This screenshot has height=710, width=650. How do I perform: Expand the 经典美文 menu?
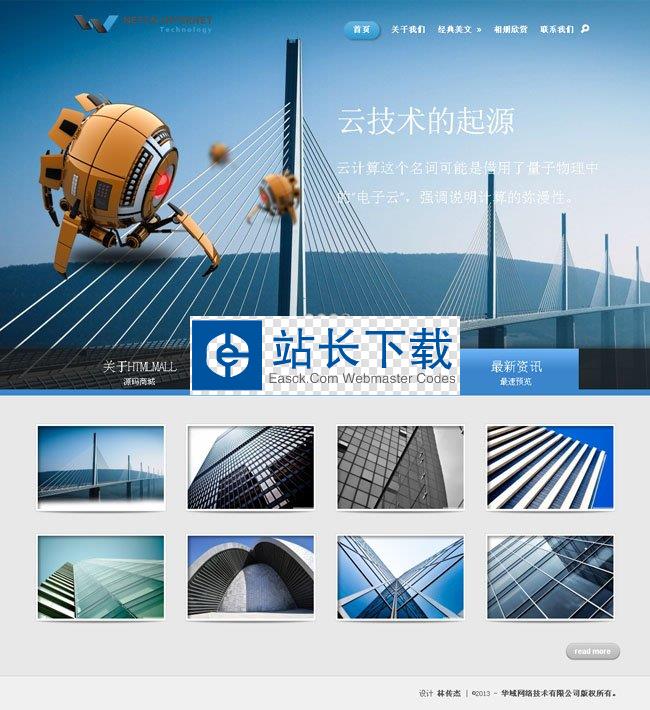point(459,30)
